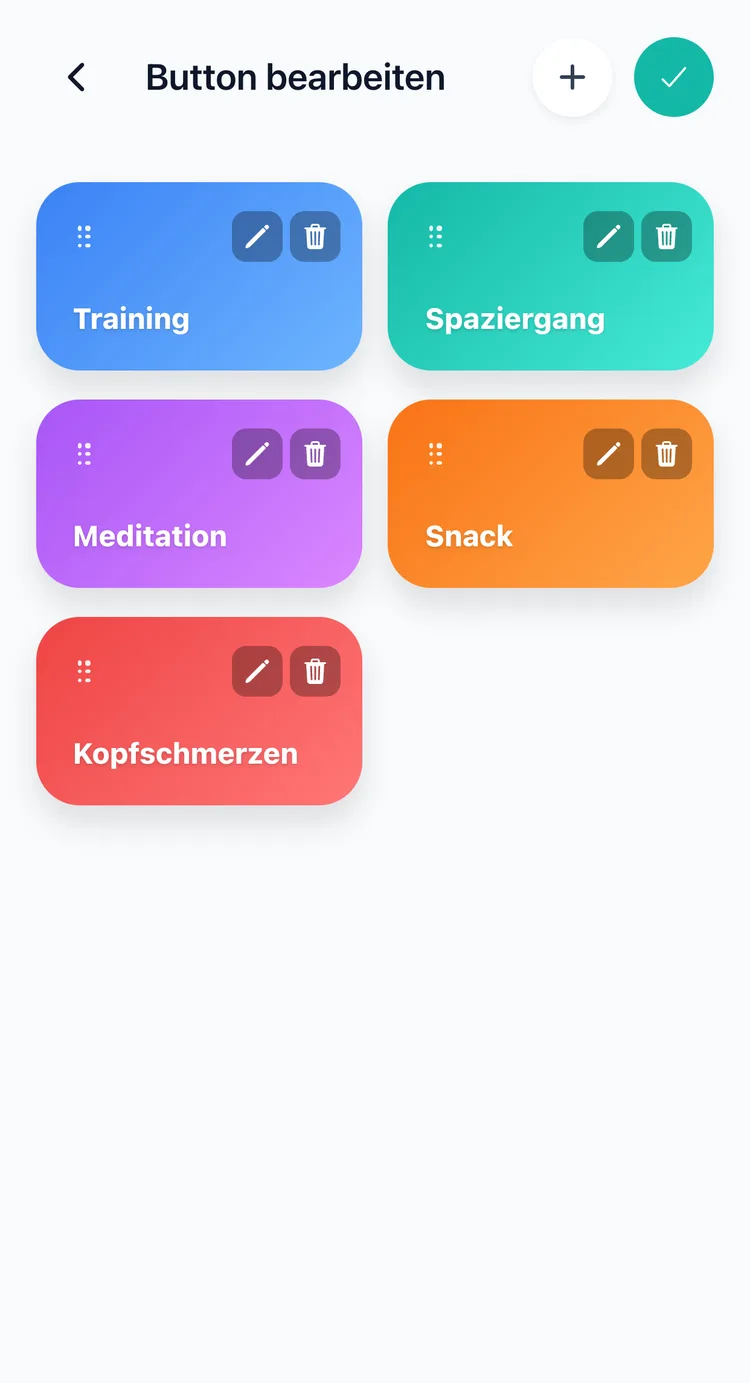The image size is (750, 1383).
Task: Remove the Snack button via trash
Action: coord(666,454)
